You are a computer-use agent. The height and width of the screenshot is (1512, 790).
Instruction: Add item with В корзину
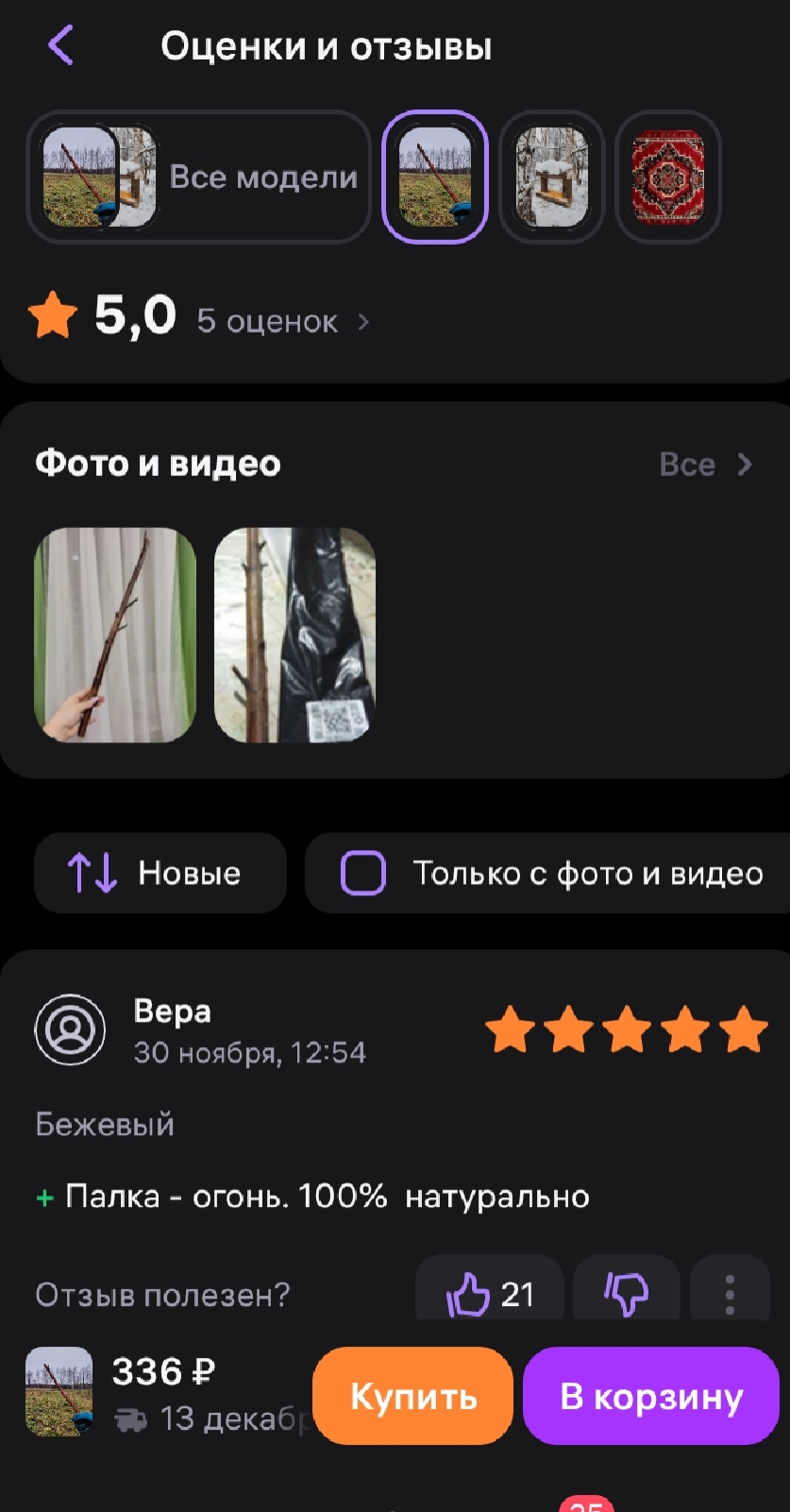coord(651,1396)
